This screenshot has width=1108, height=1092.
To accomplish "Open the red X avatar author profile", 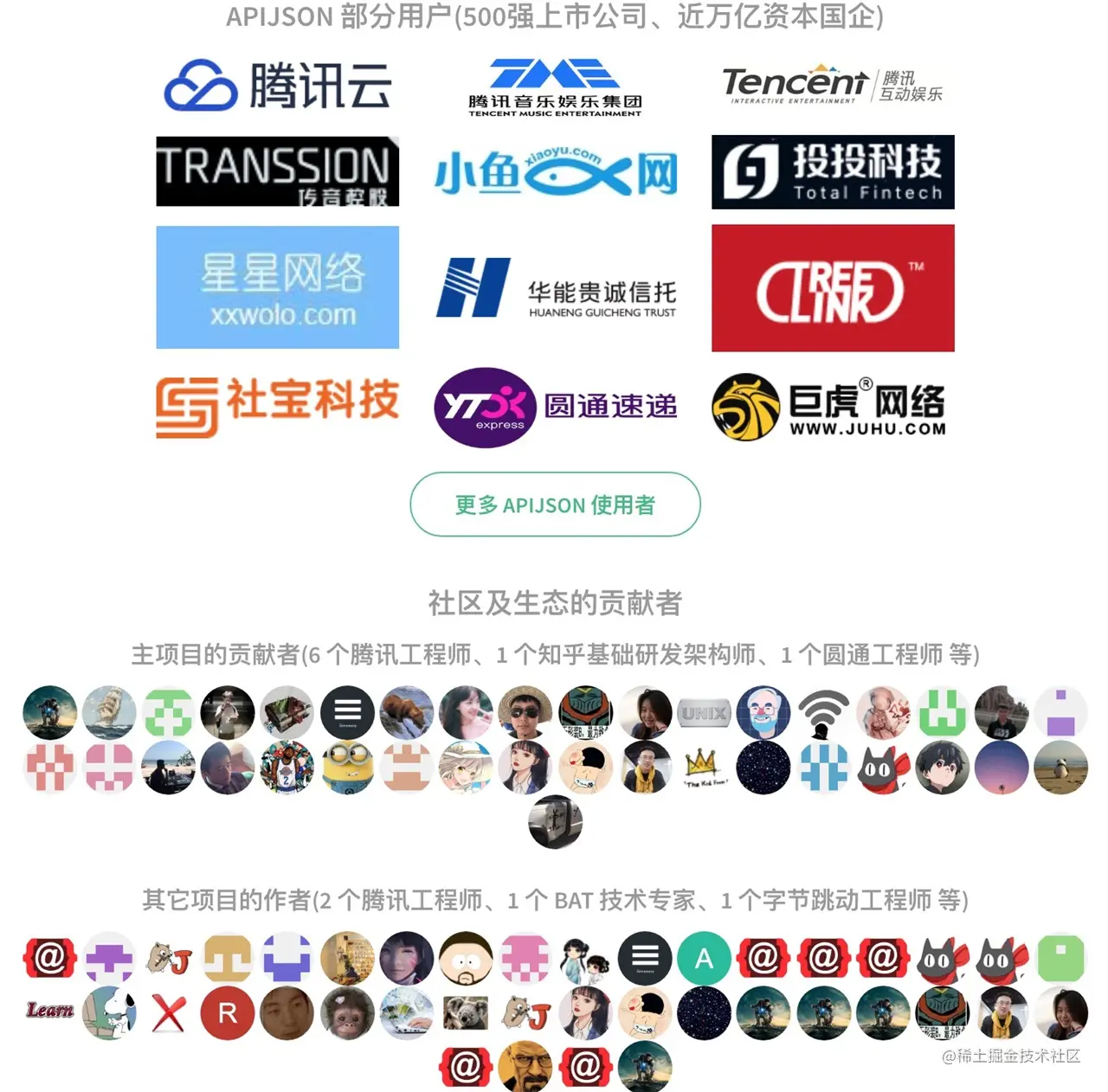I will coord(169,1012).
